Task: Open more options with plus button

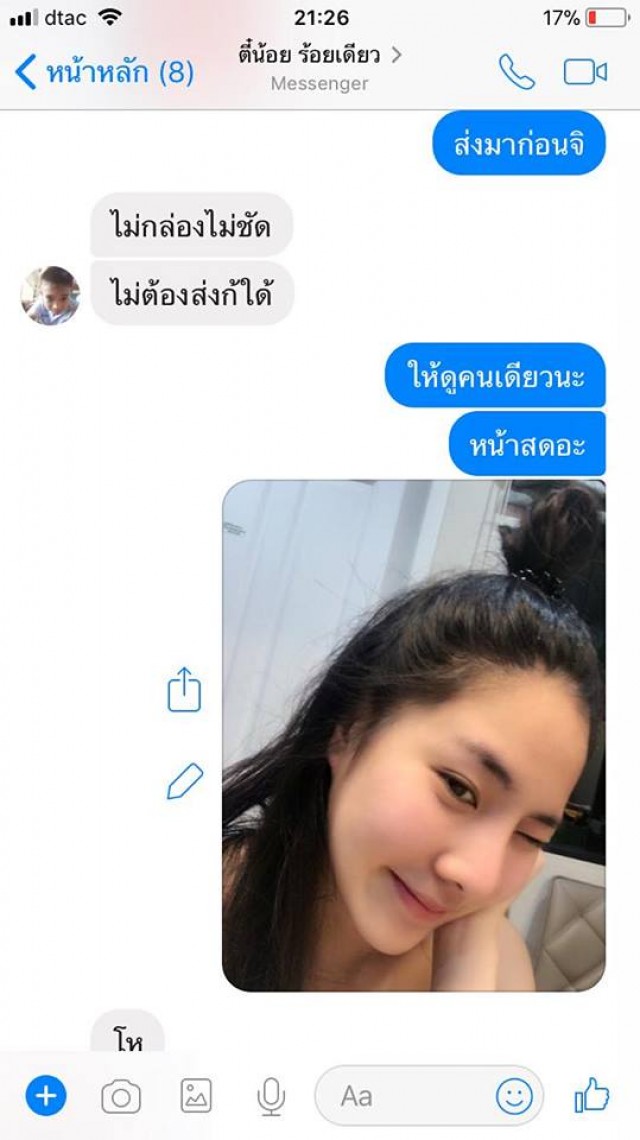Action: [x=45, y=1097]
